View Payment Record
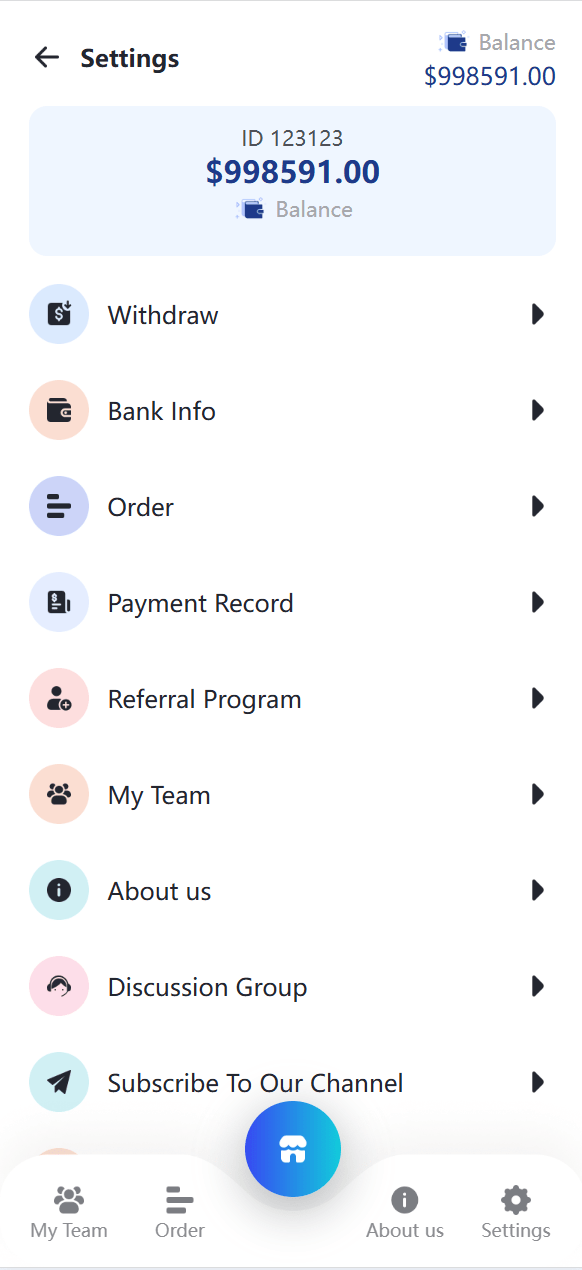Viewport: 582px width, 1270px height. pyautogui.click(x=291, y=603)
